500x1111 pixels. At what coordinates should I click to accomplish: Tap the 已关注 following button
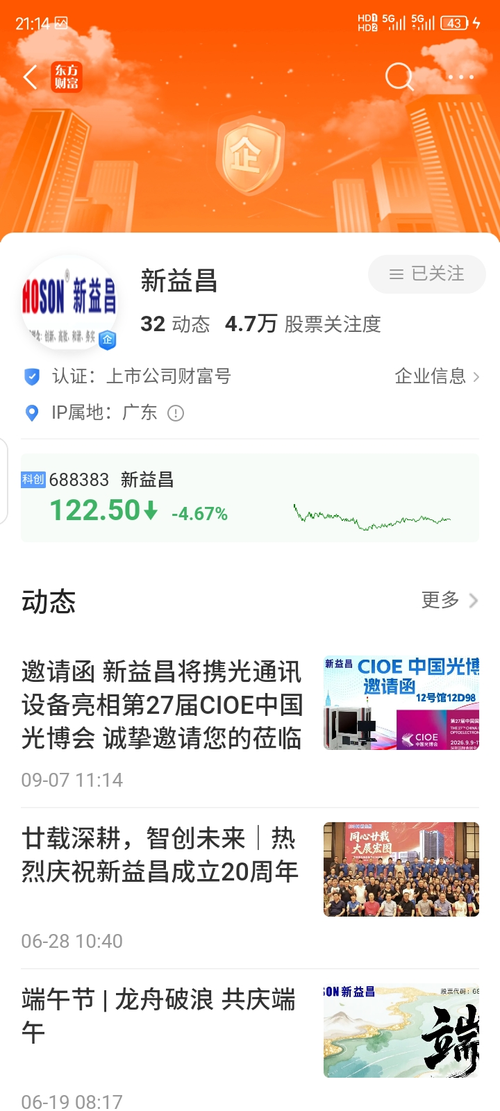(x=427, y=273)
